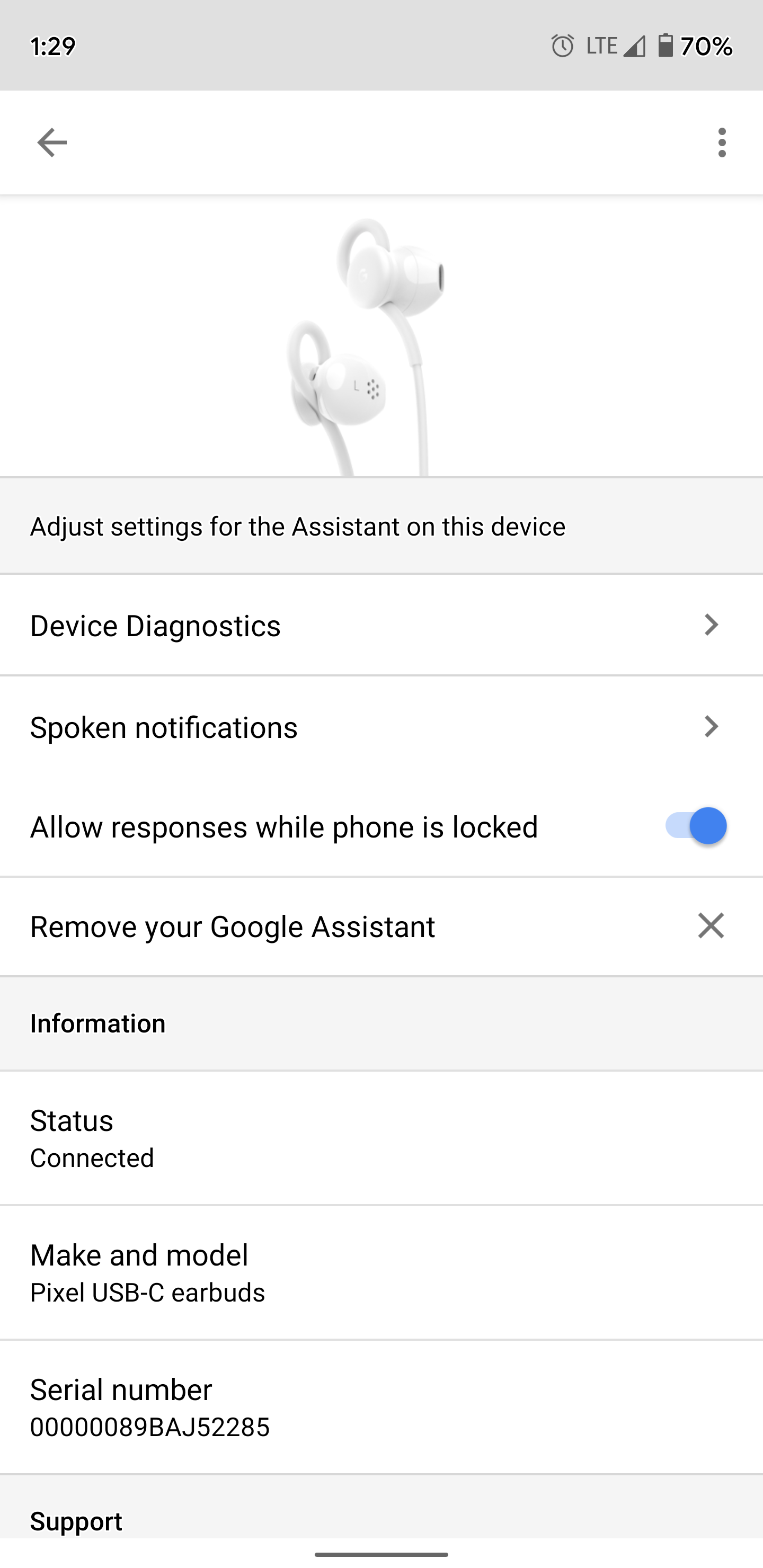Tap the serial number 00000089BAJ52285 entry

[381, 1406]
